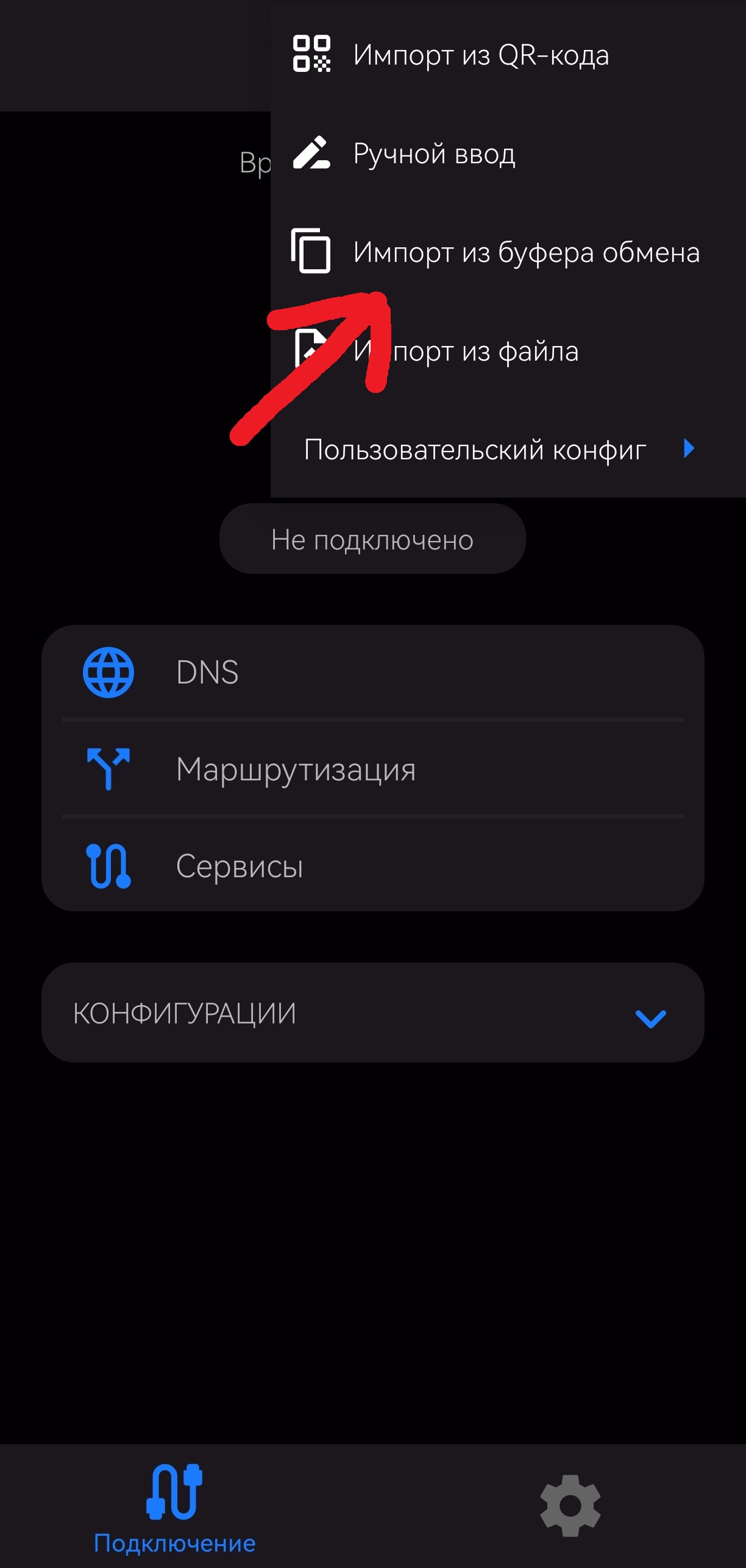
Task: Tap the Не подключено button
Action: [x=372, y=539]
